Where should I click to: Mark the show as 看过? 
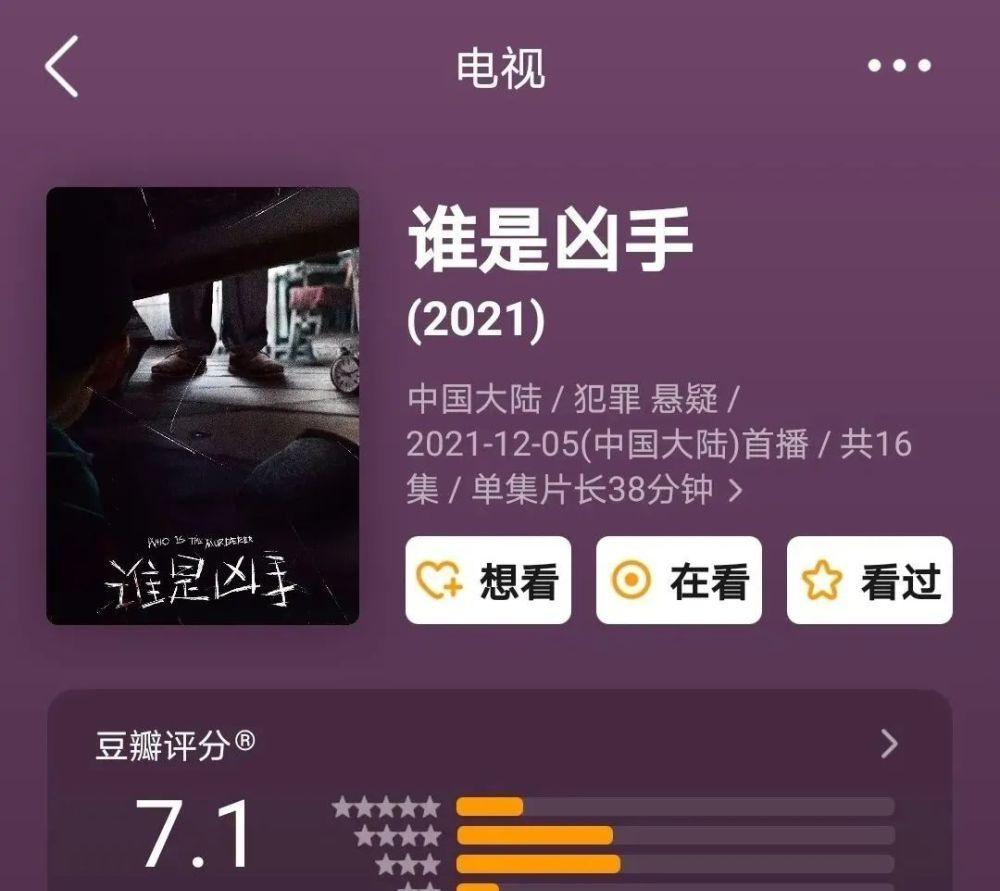coord(869,580)
